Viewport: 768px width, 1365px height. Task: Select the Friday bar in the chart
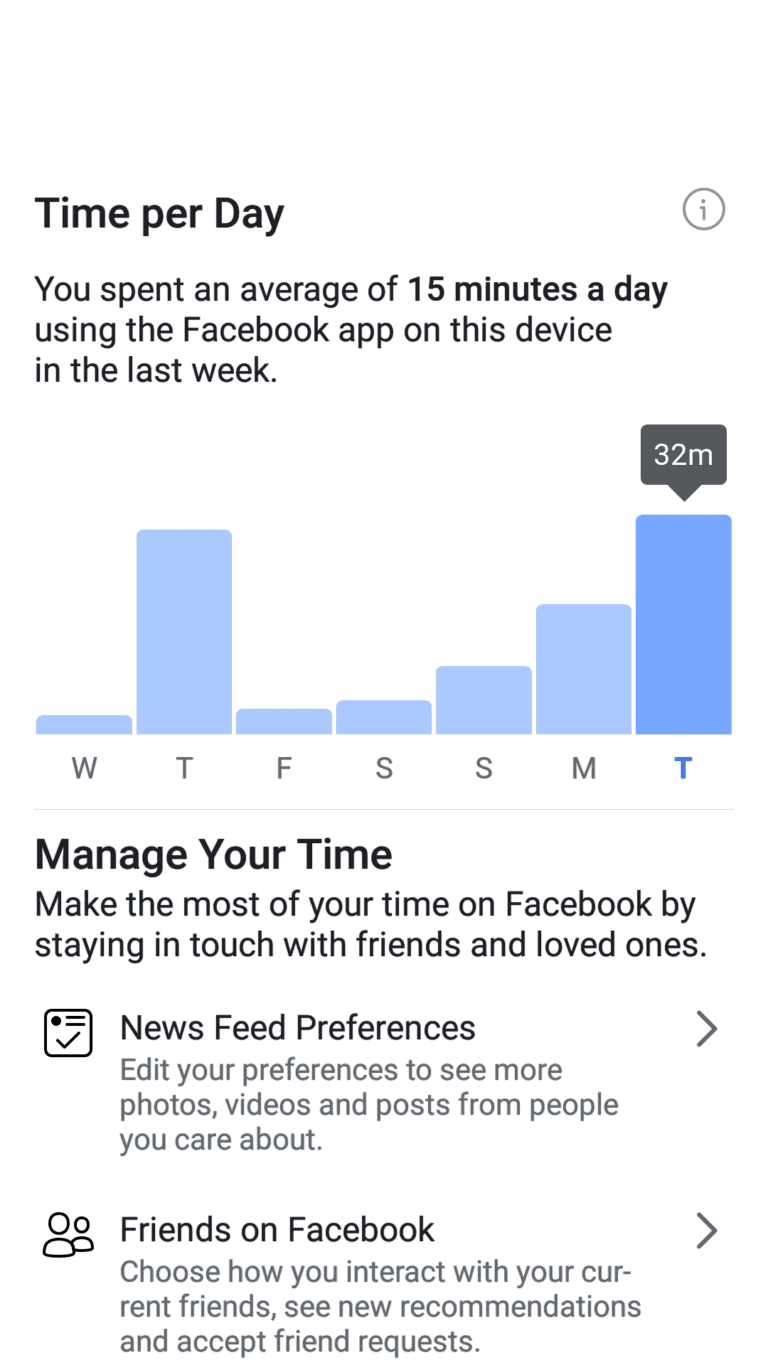tap(284, 722)
